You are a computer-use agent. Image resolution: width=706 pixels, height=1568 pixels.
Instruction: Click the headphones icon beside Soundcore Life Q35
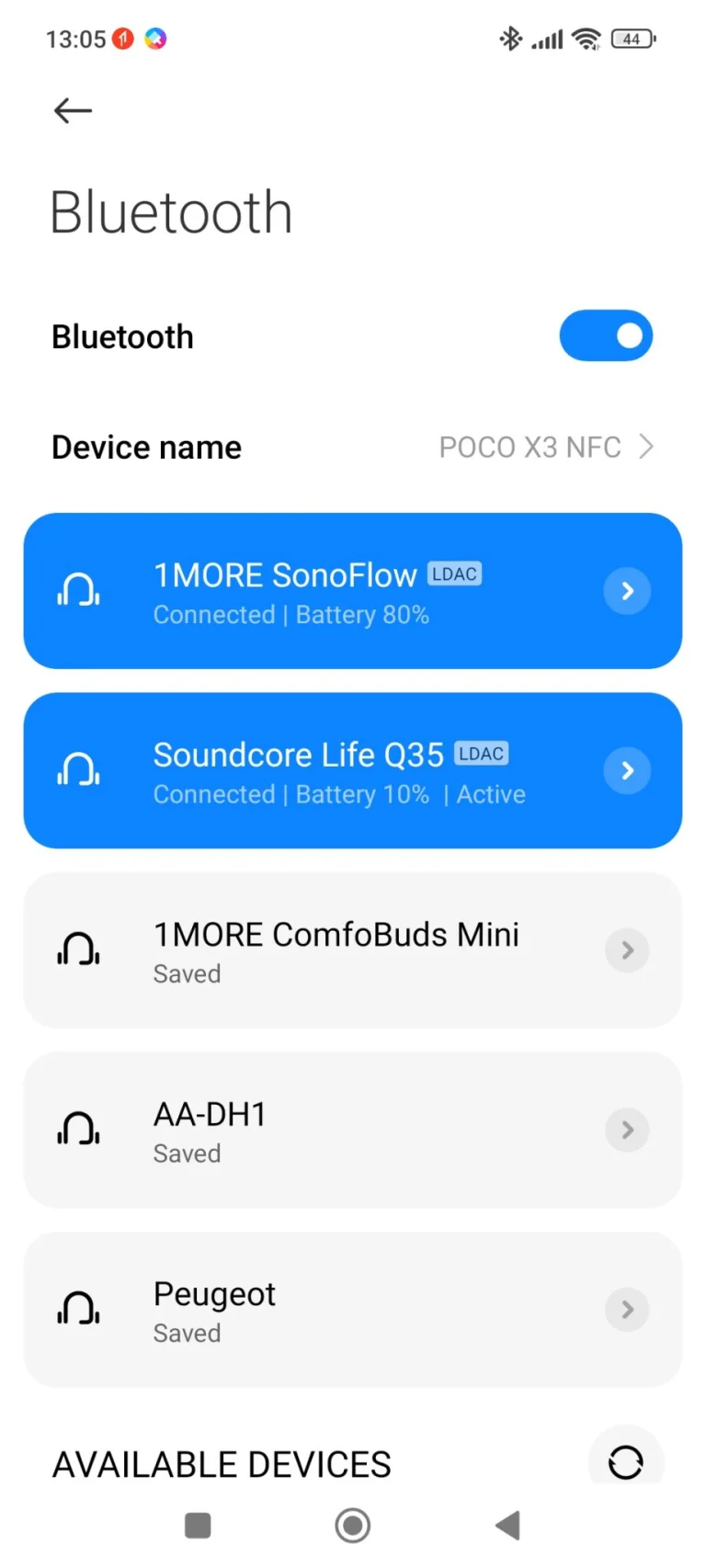click(78, 770)
